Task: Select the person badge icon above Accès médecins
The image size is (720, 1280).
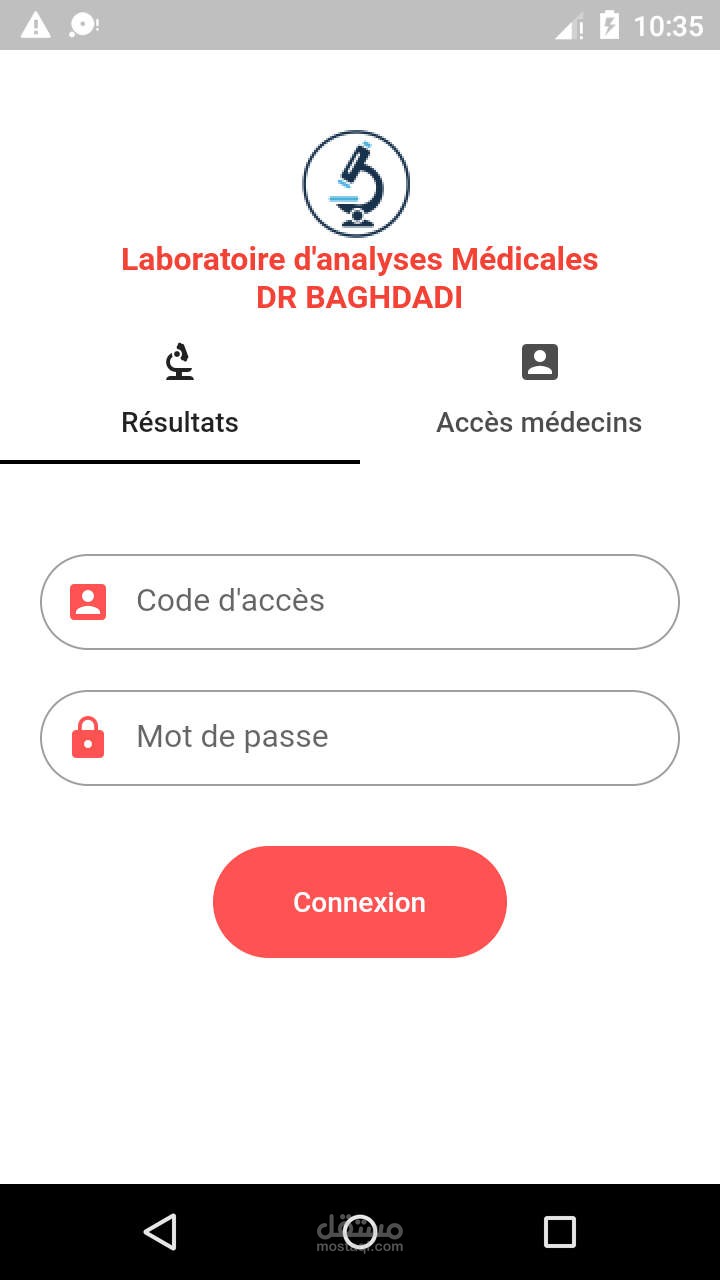Action: (x=539, y=361)
